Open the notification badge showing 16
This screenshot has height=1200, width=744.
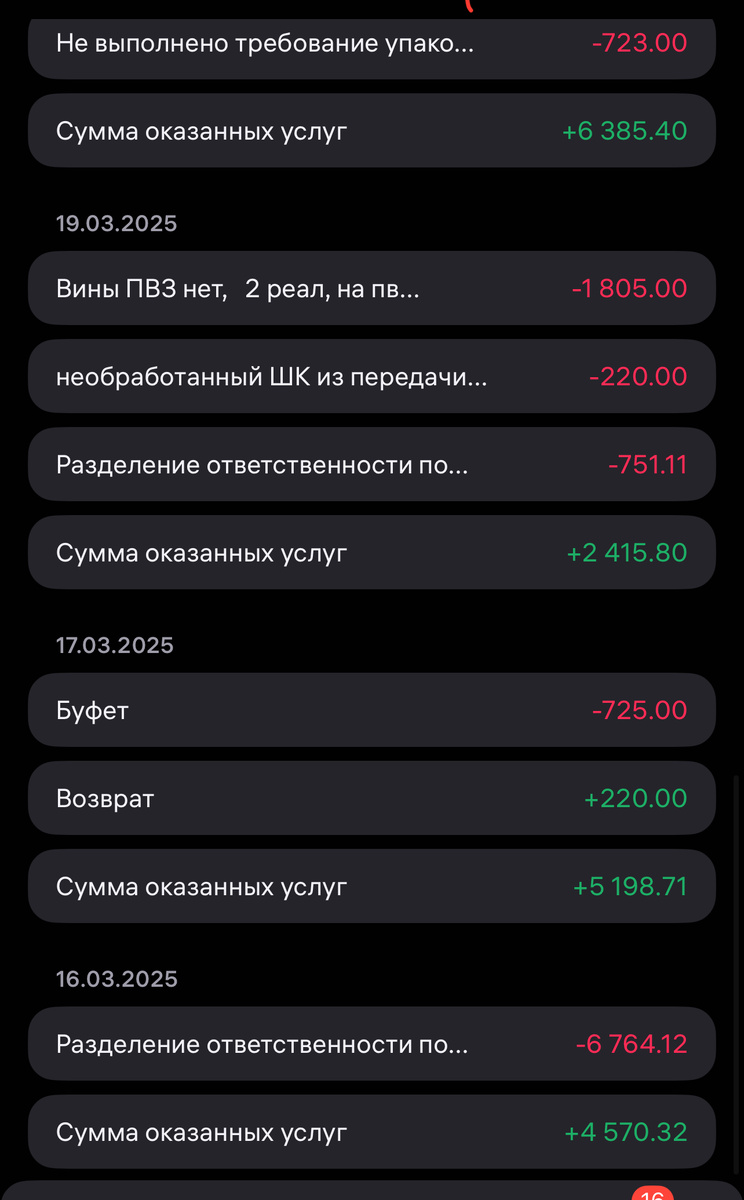pyautogui.click(x=651, y=1192)
